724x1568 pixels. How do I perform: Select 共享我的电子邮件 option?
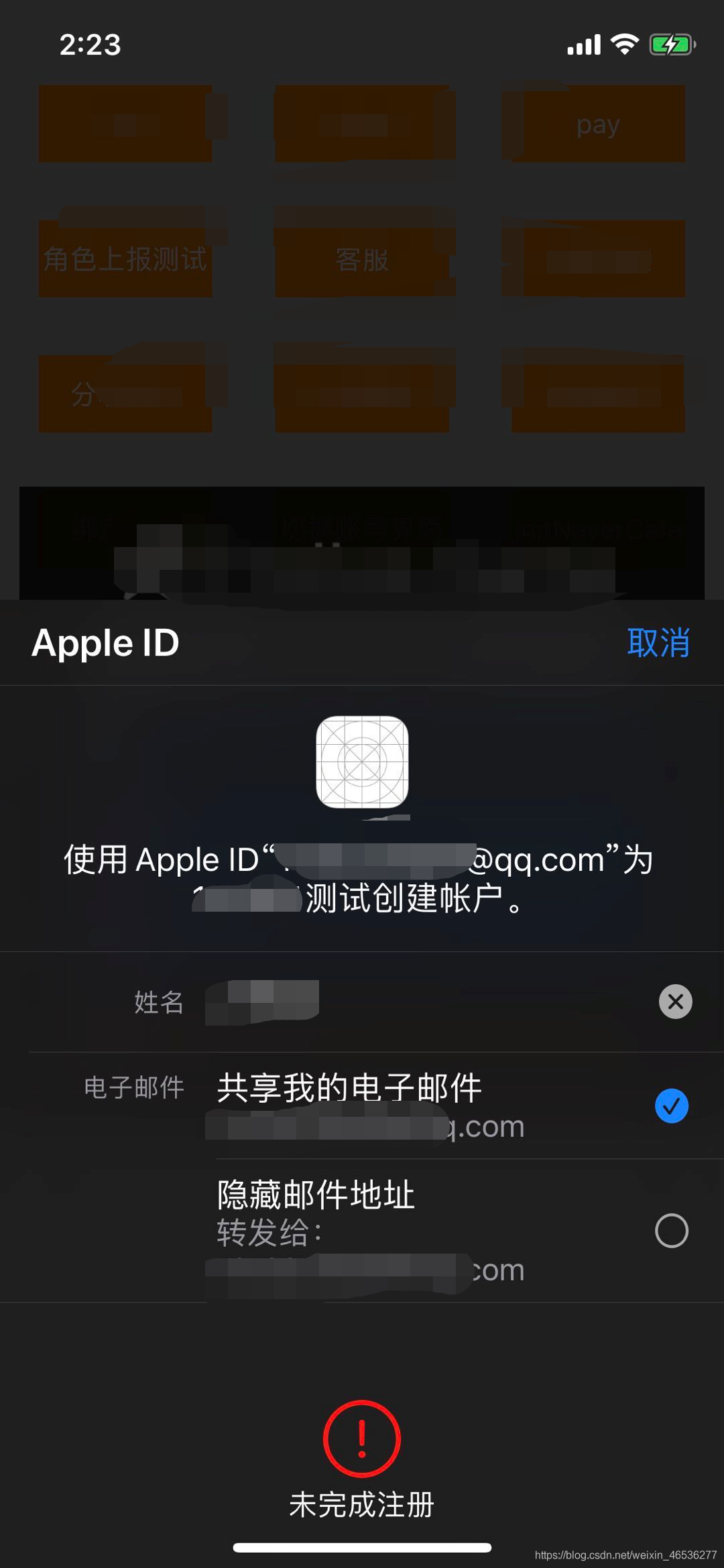coord(671,1106)
